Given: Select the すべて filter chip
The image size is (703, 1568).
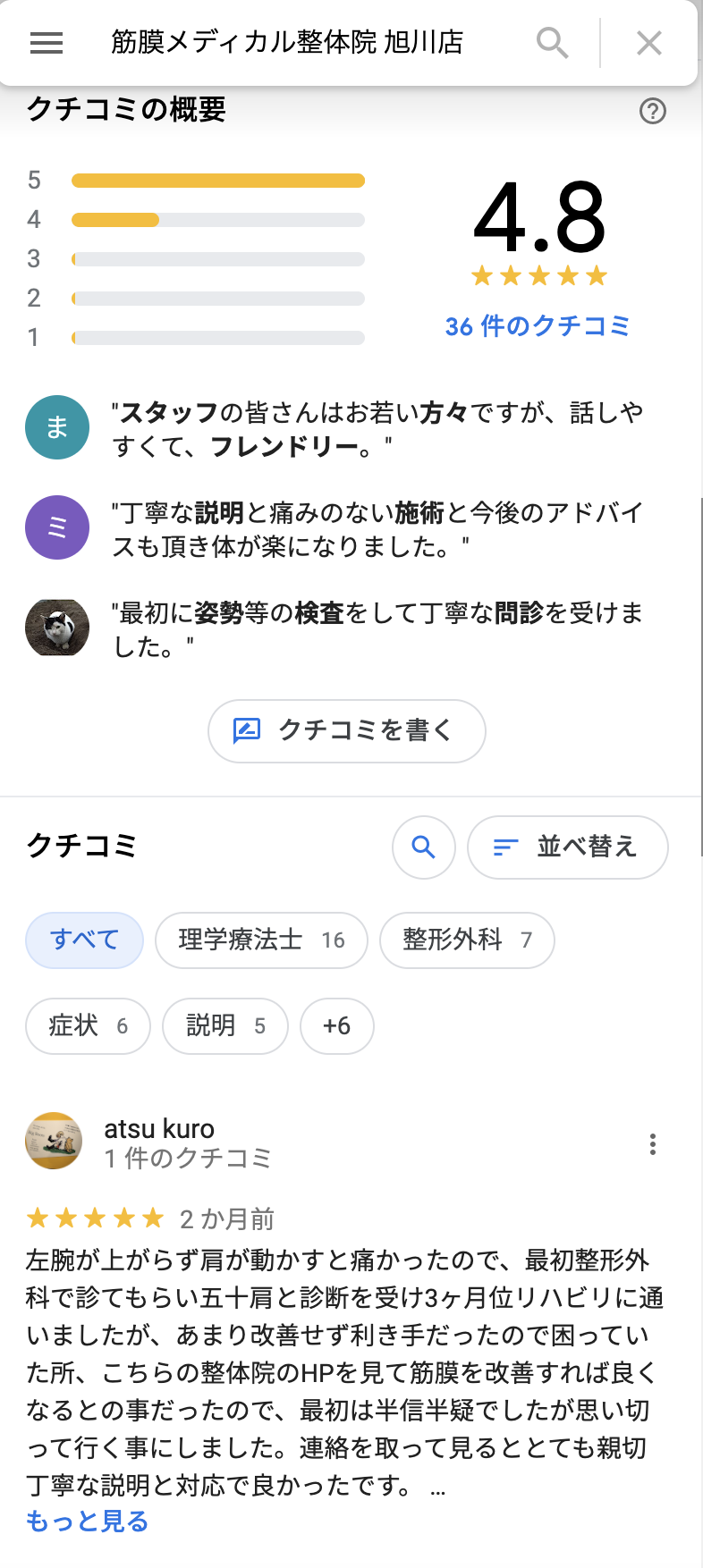Looking at the screenshot, I should click(84, 940).
